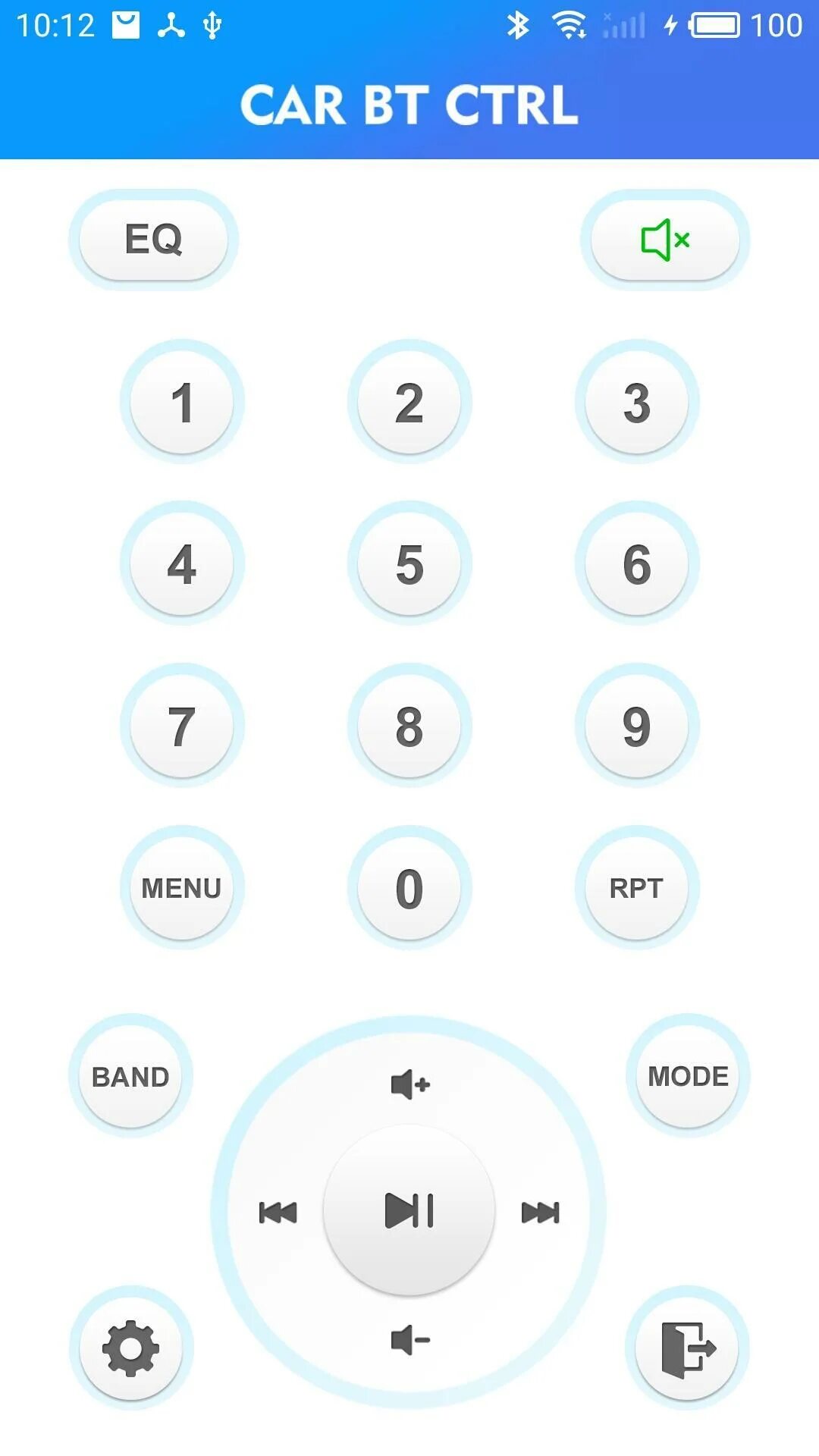Tap number 1 on the keypad
Screen dimensions: 819x1456
pyautogui.click(x=182, y=402)
